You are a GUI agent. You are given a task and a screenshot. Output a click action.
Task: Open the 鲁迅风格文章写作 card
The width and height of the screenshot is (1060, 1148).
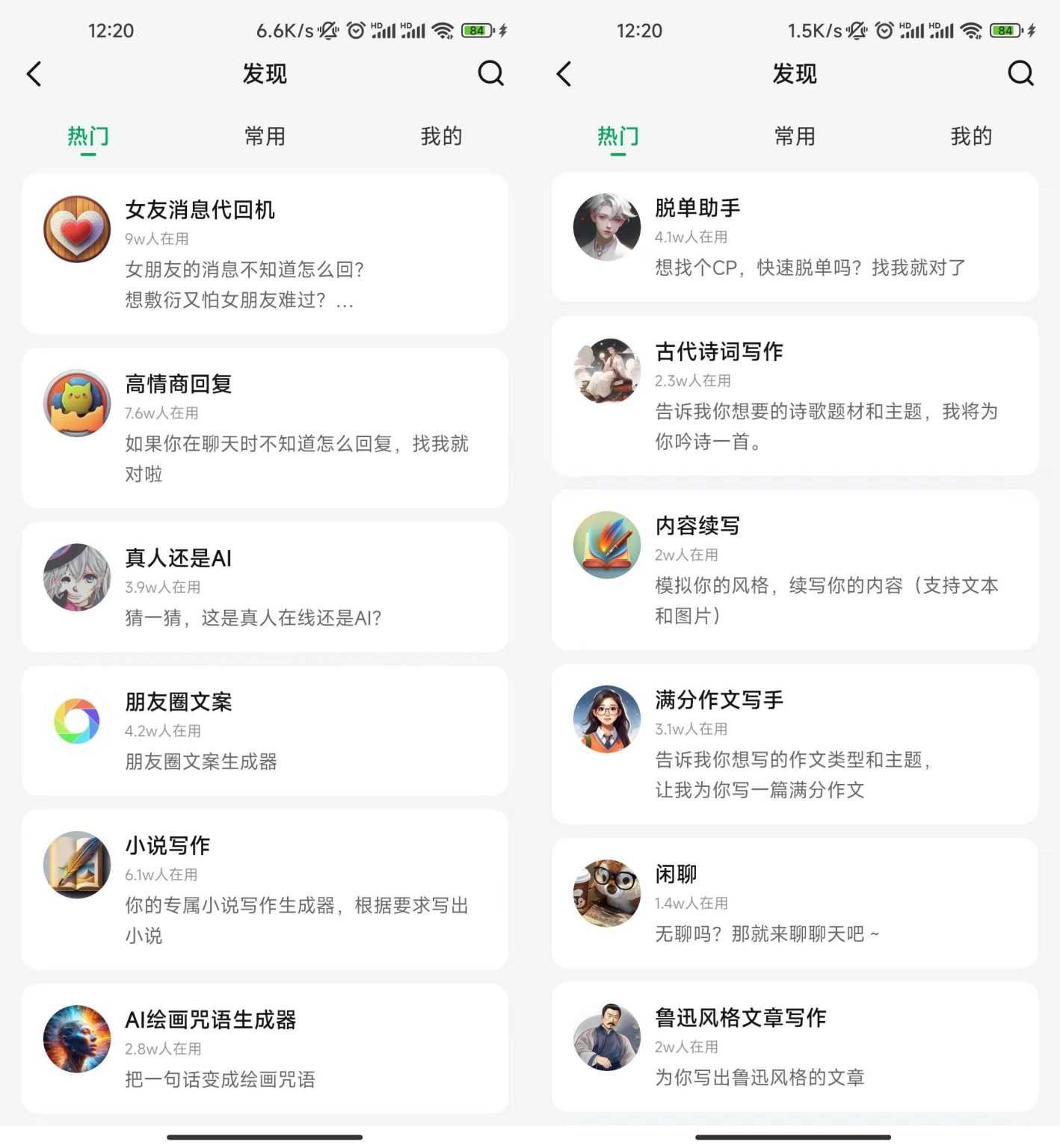794,1046
